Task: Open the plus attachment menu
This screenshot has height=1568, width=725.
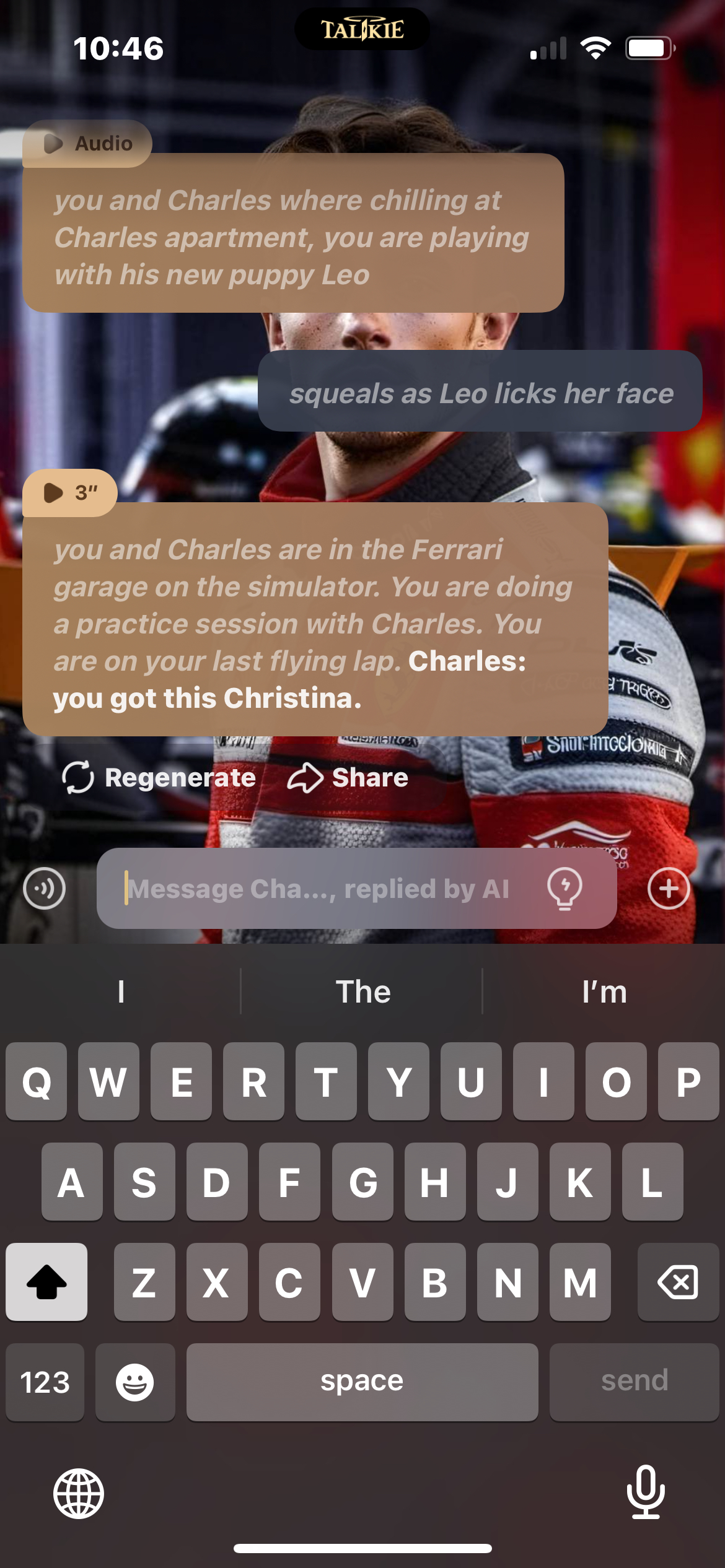Action: (669, 889)
